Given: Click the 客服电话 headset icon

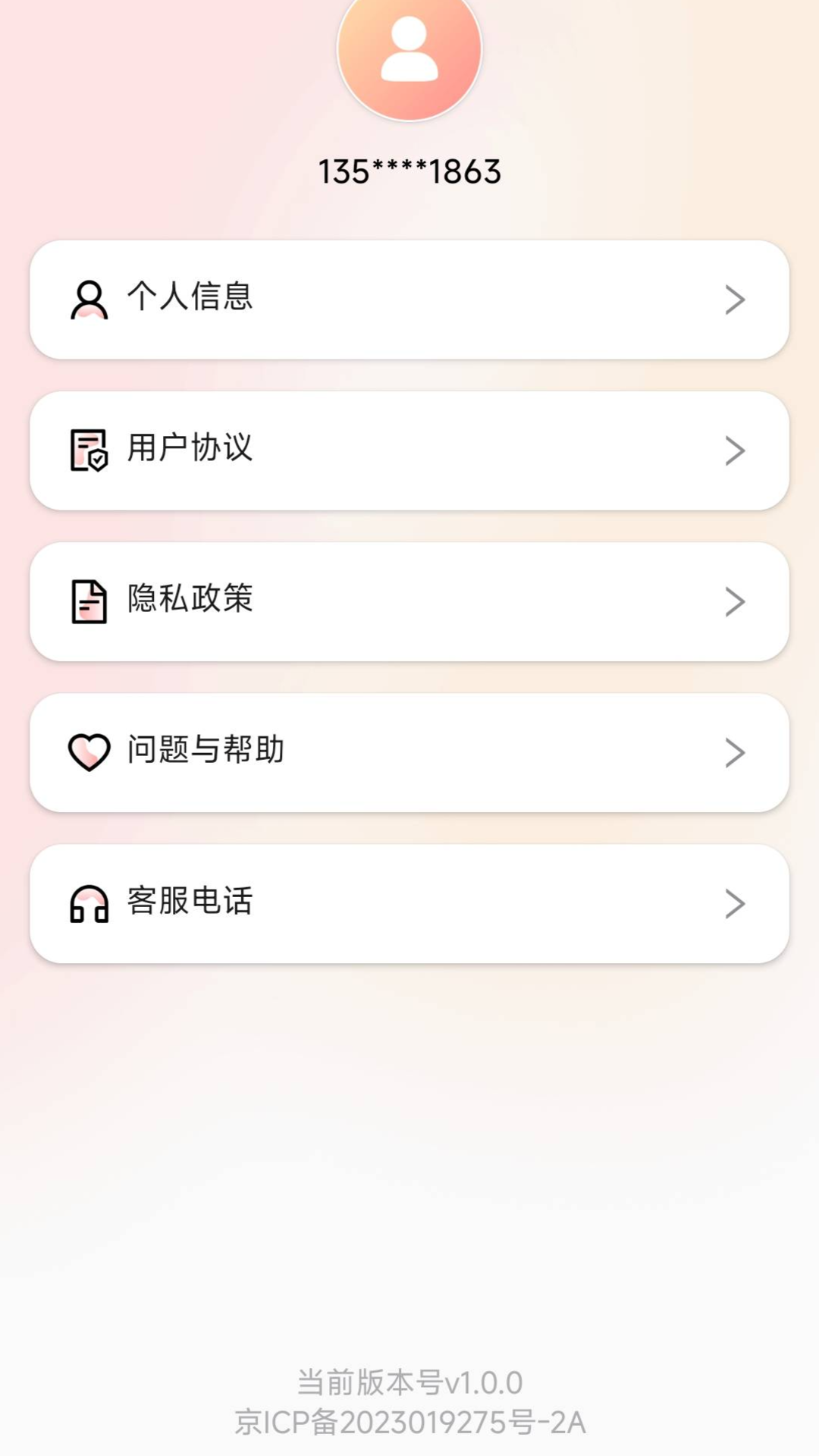Looking at the screenshot, I should tap(87, 902).
